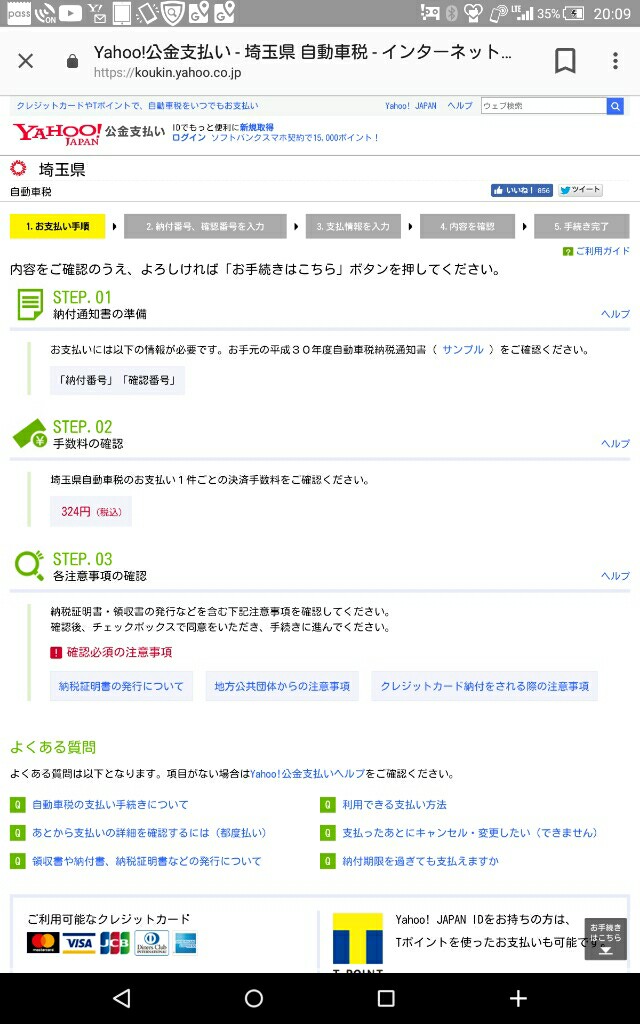Open FAQ 納付期限を過ぎても支払えますか
The height and width of the screenshot is (1024, 640).
421,861
